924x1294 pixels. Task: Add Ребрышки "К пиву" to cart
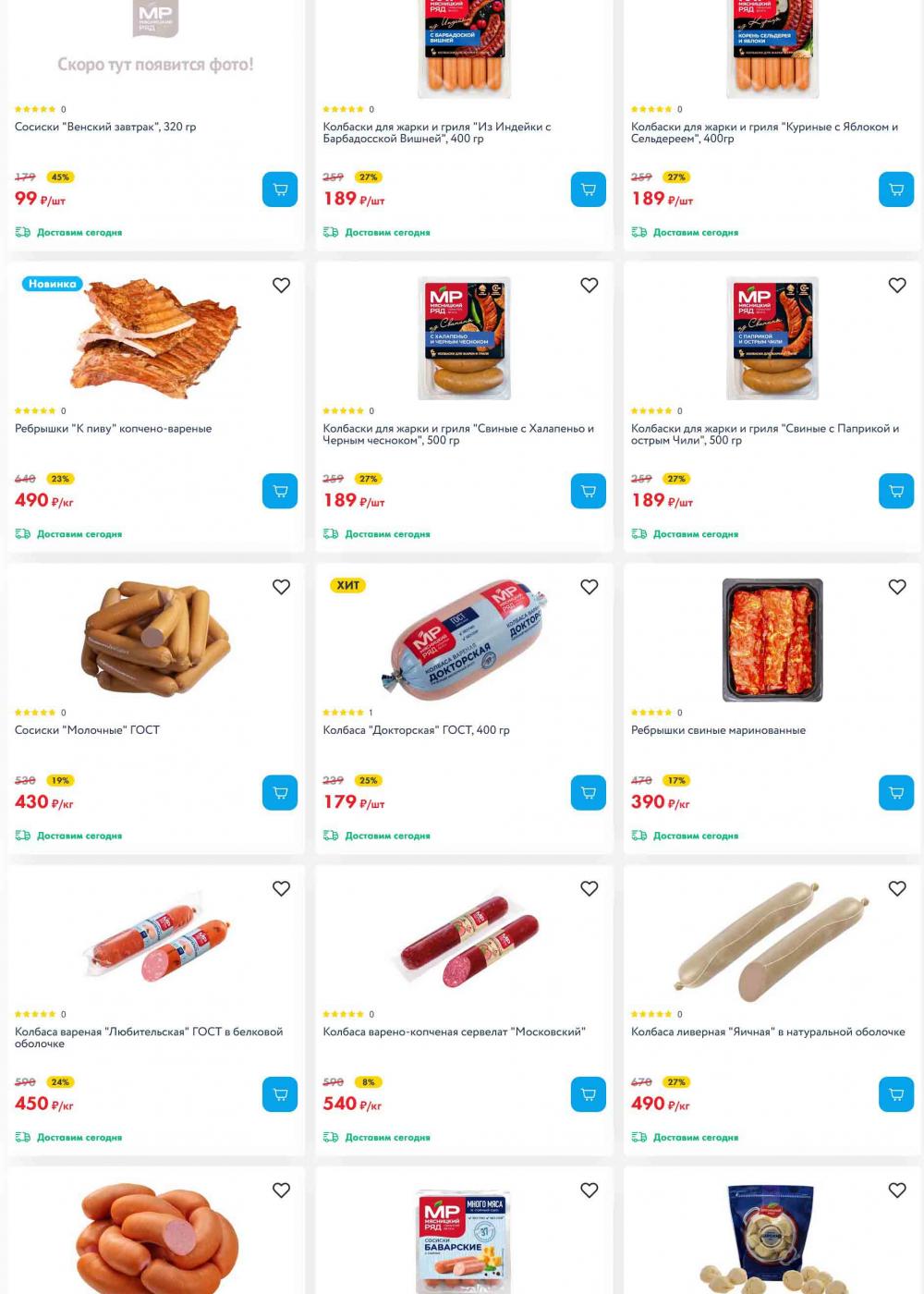click(280, 491)
